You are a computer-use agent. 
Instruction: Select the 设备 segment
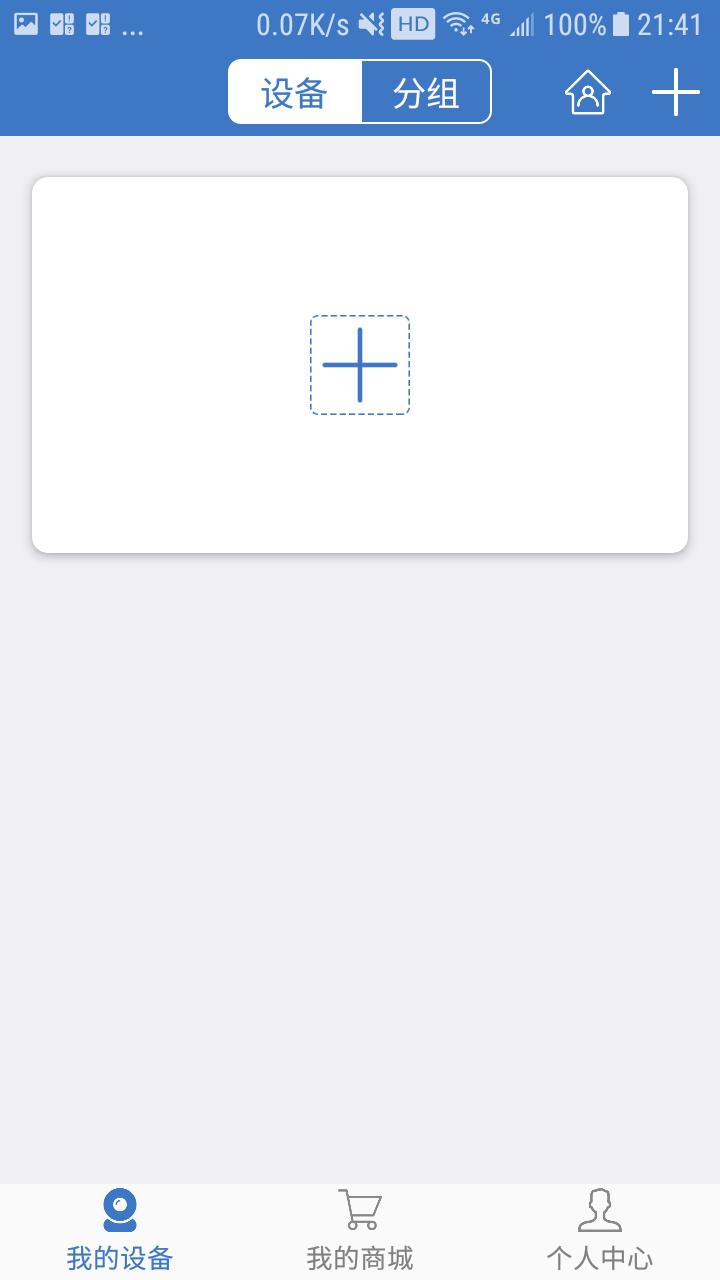click(x=295, y=92)
